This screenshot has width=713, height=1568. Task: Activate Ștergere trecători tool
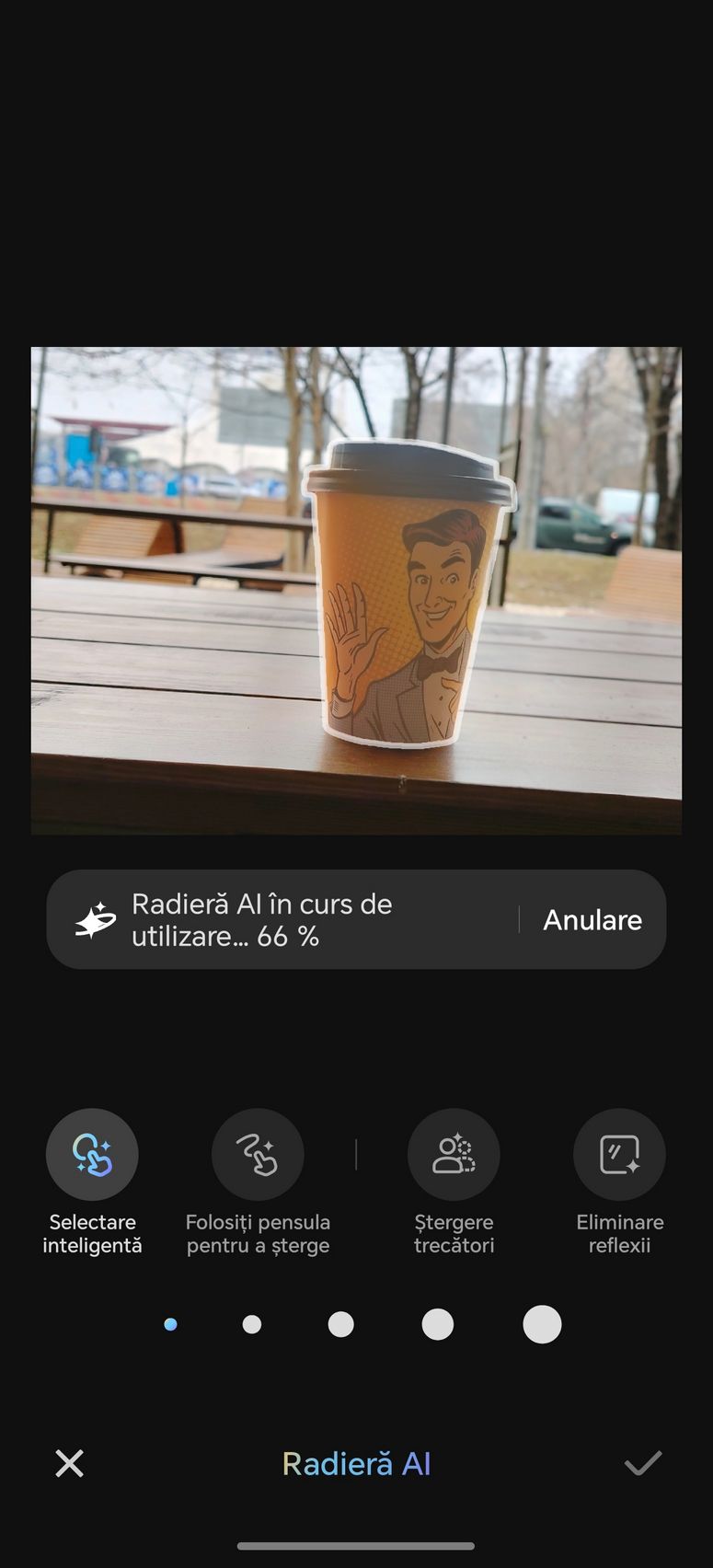pos(454,1154)
